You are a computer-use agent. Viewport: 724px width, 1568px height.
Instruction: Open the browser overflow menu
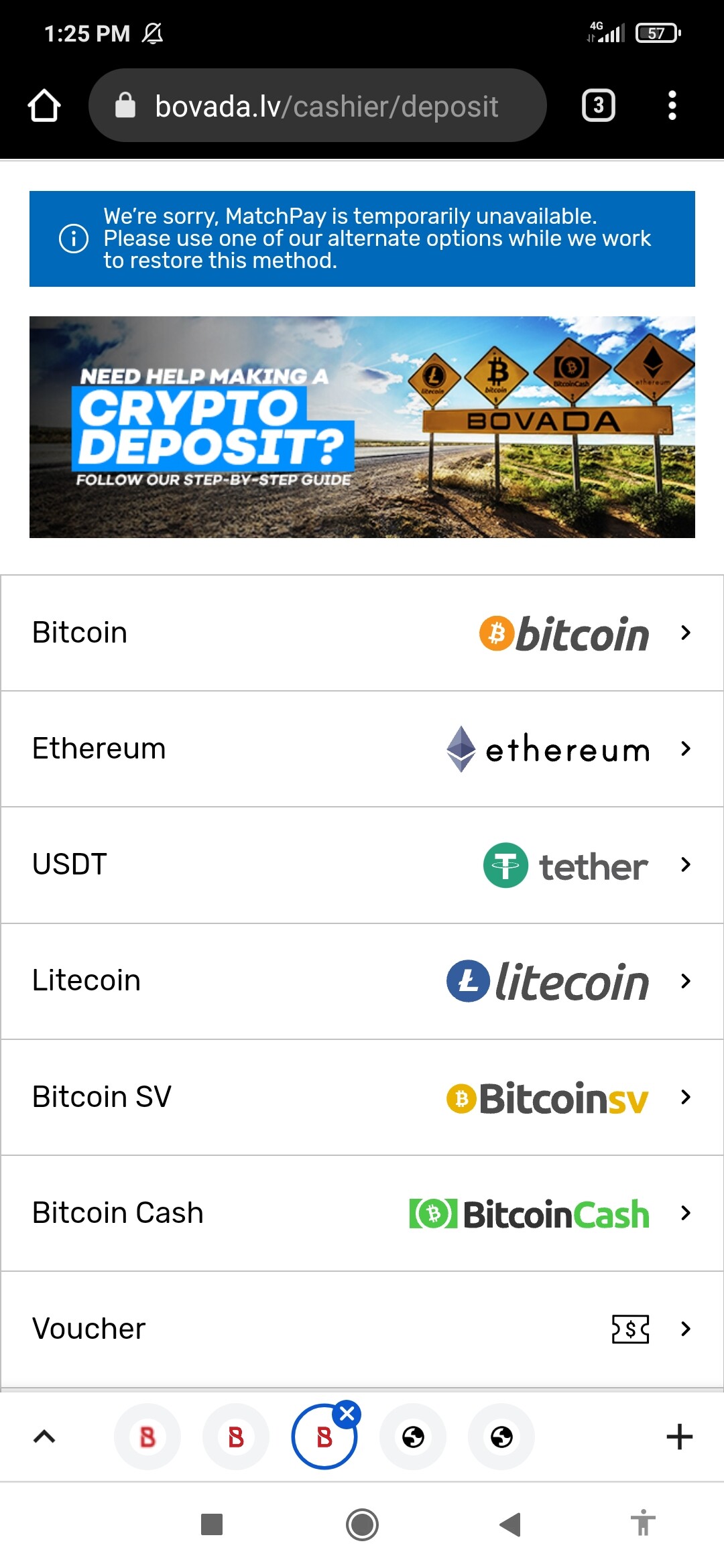672,106
